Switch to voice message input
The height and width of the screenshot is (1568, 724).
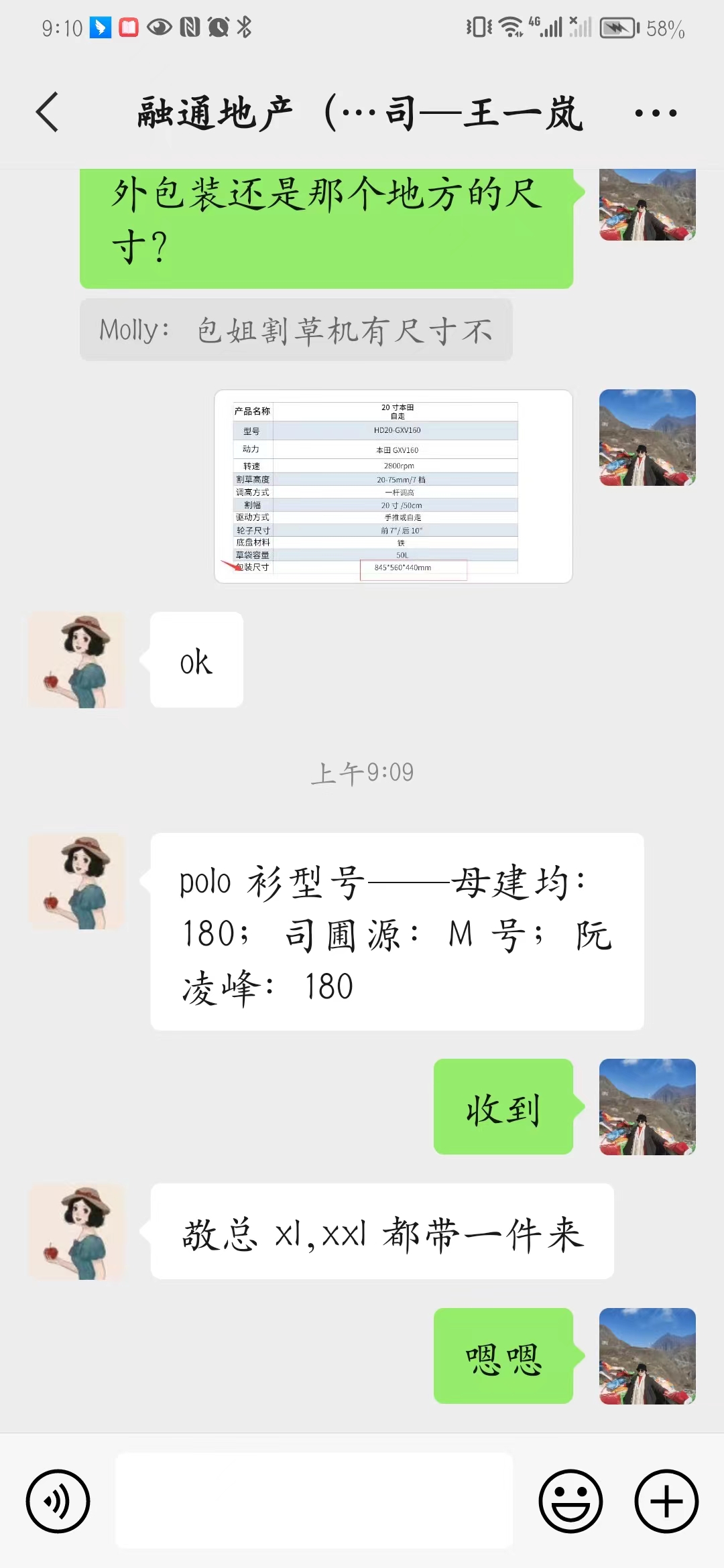58,1501
